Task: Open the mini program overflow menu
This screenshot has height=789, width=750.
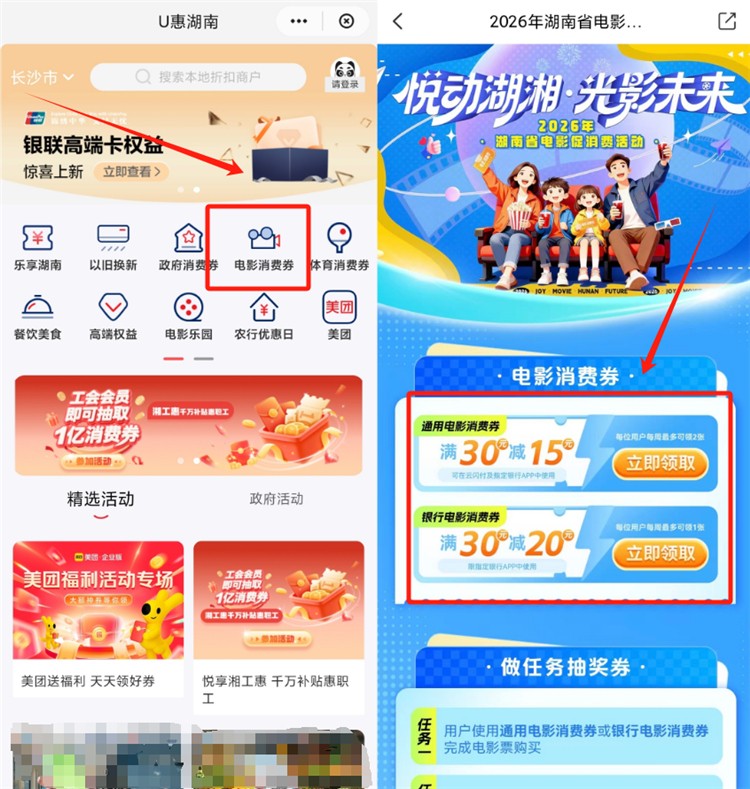Action: click(299, 21)
